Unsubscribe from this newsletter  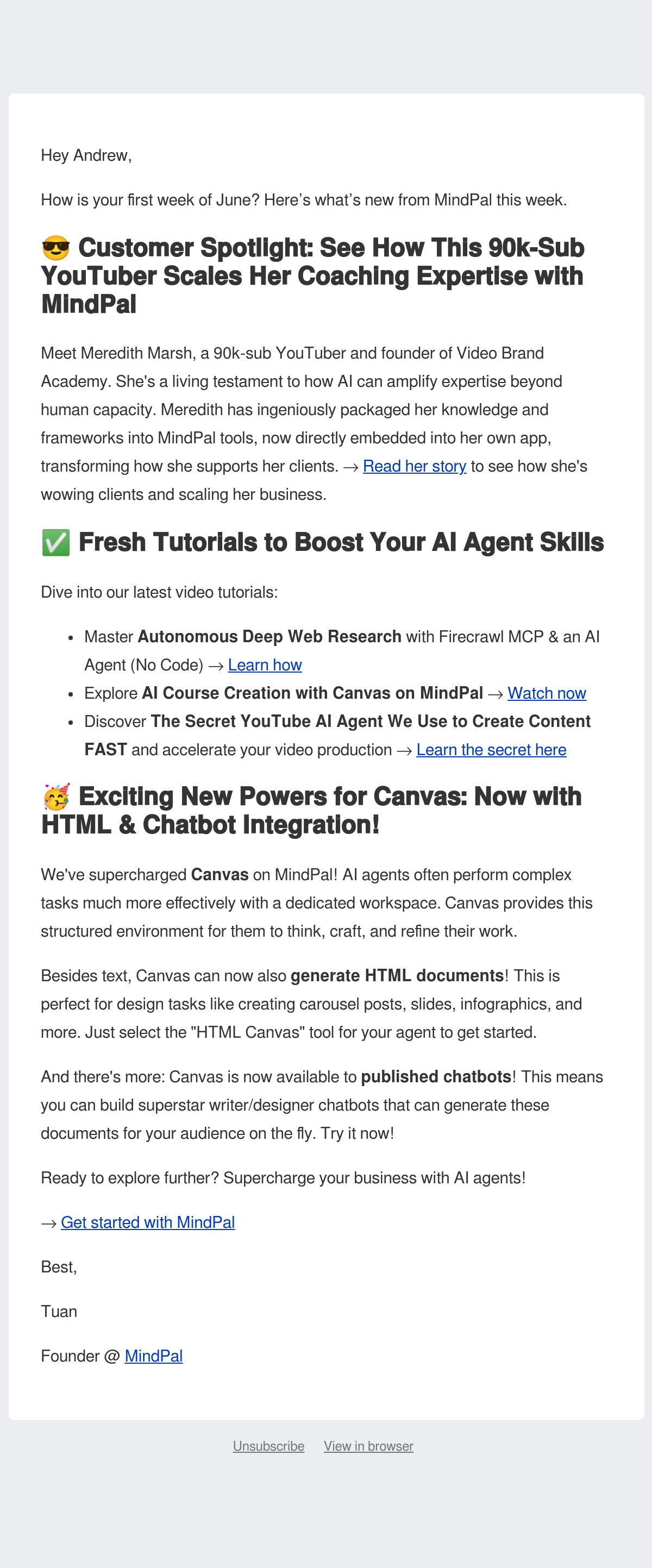[268, 1446]
